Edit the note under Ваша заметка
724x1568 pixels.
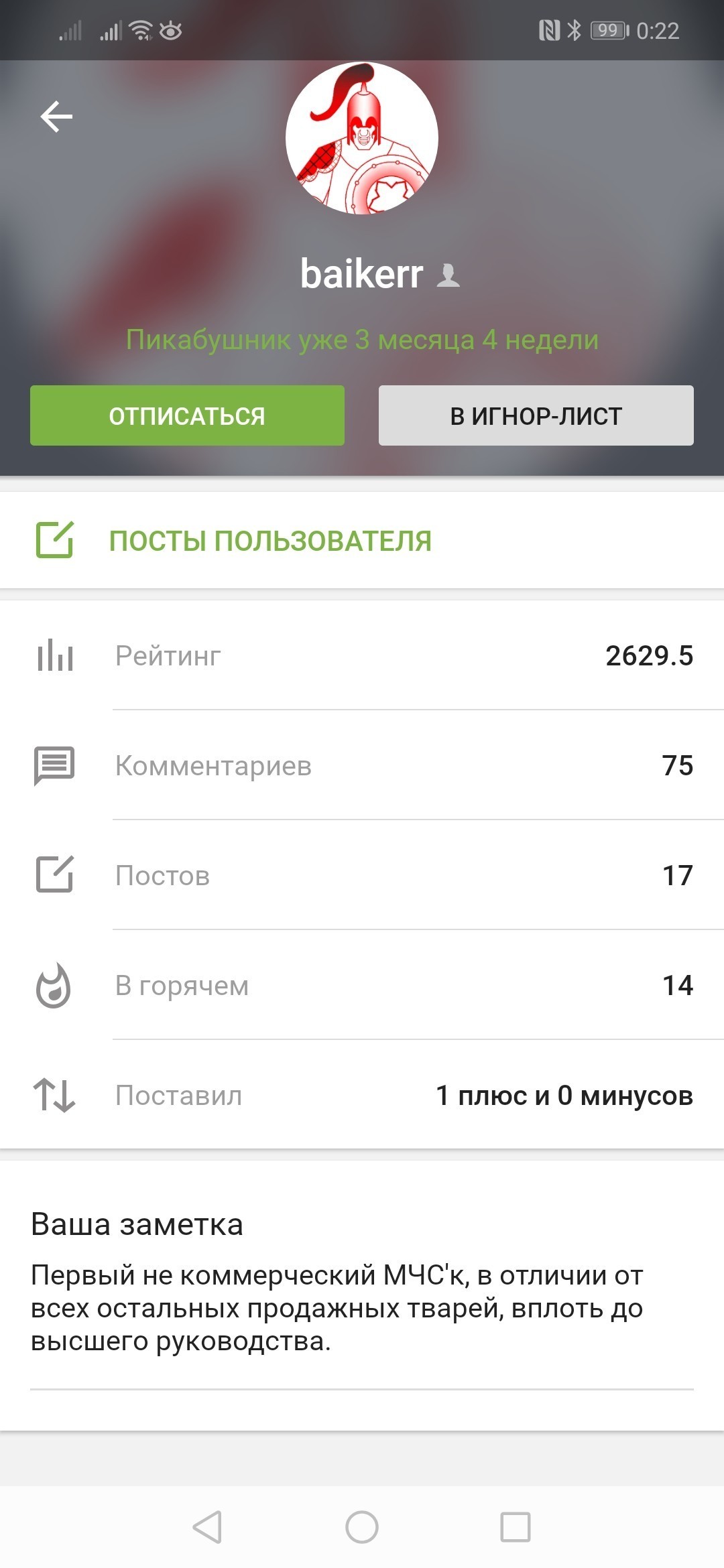tap(337, 1308)
